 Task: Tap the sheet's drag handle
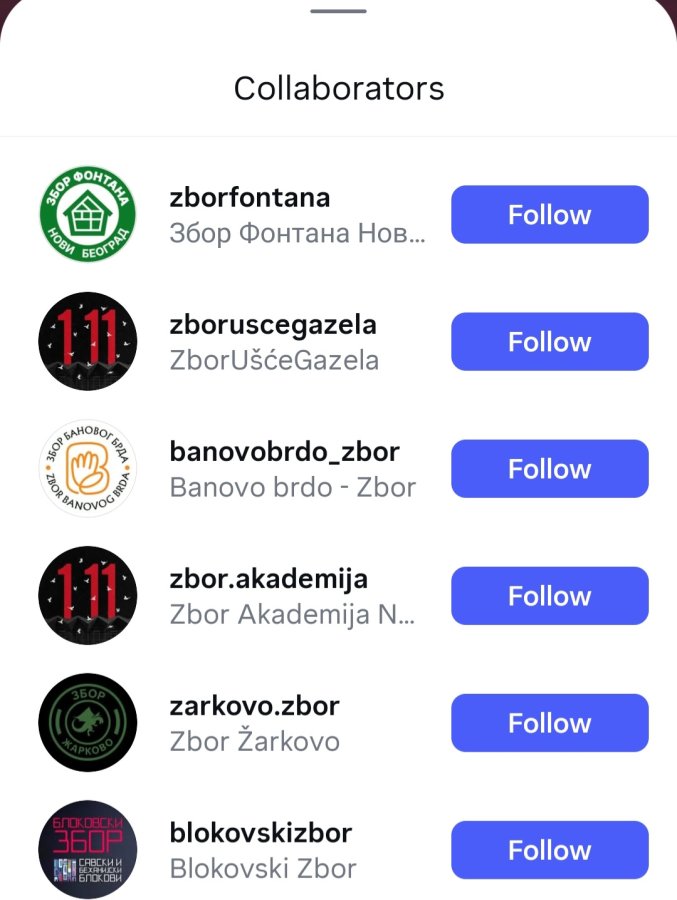338,10
